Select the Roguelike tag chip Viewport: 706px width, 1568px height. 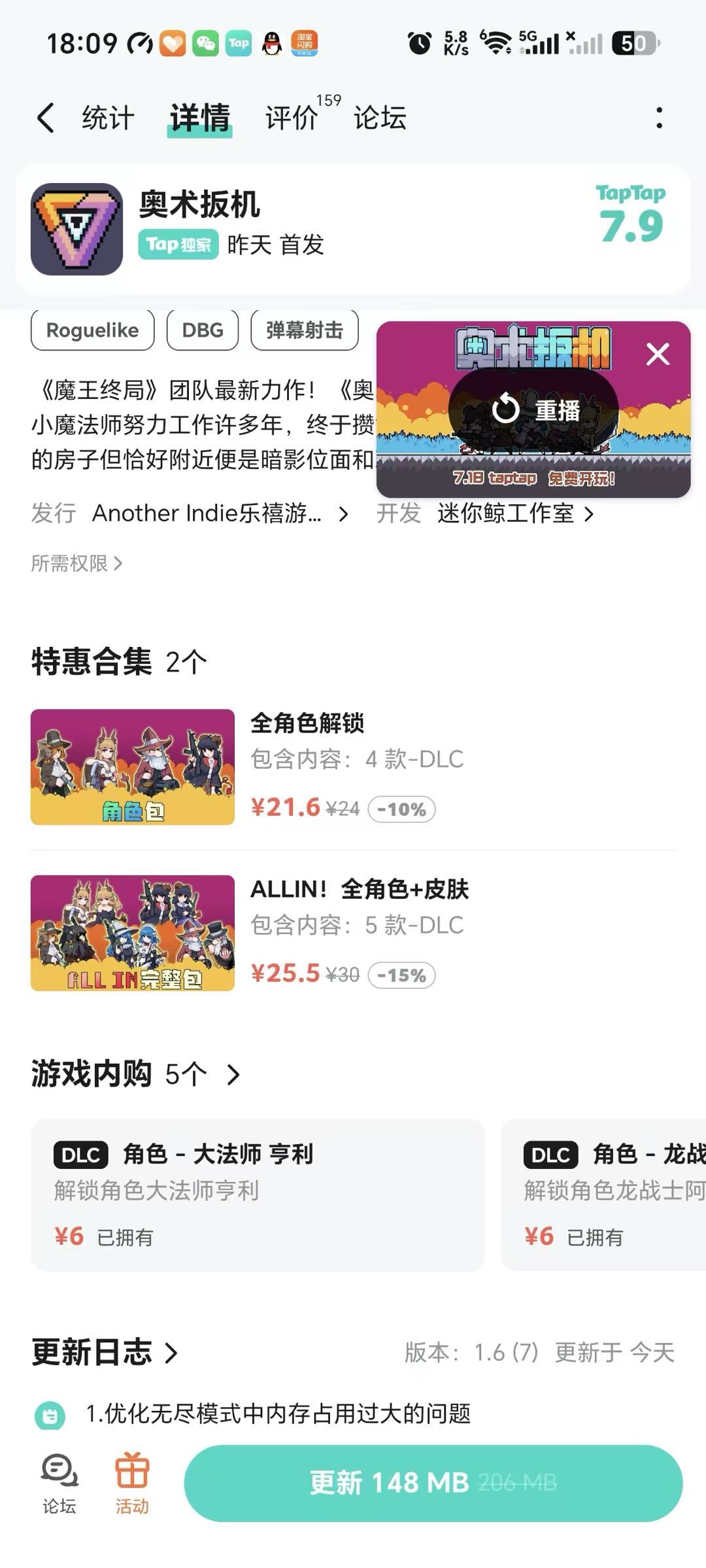[92, 330]
